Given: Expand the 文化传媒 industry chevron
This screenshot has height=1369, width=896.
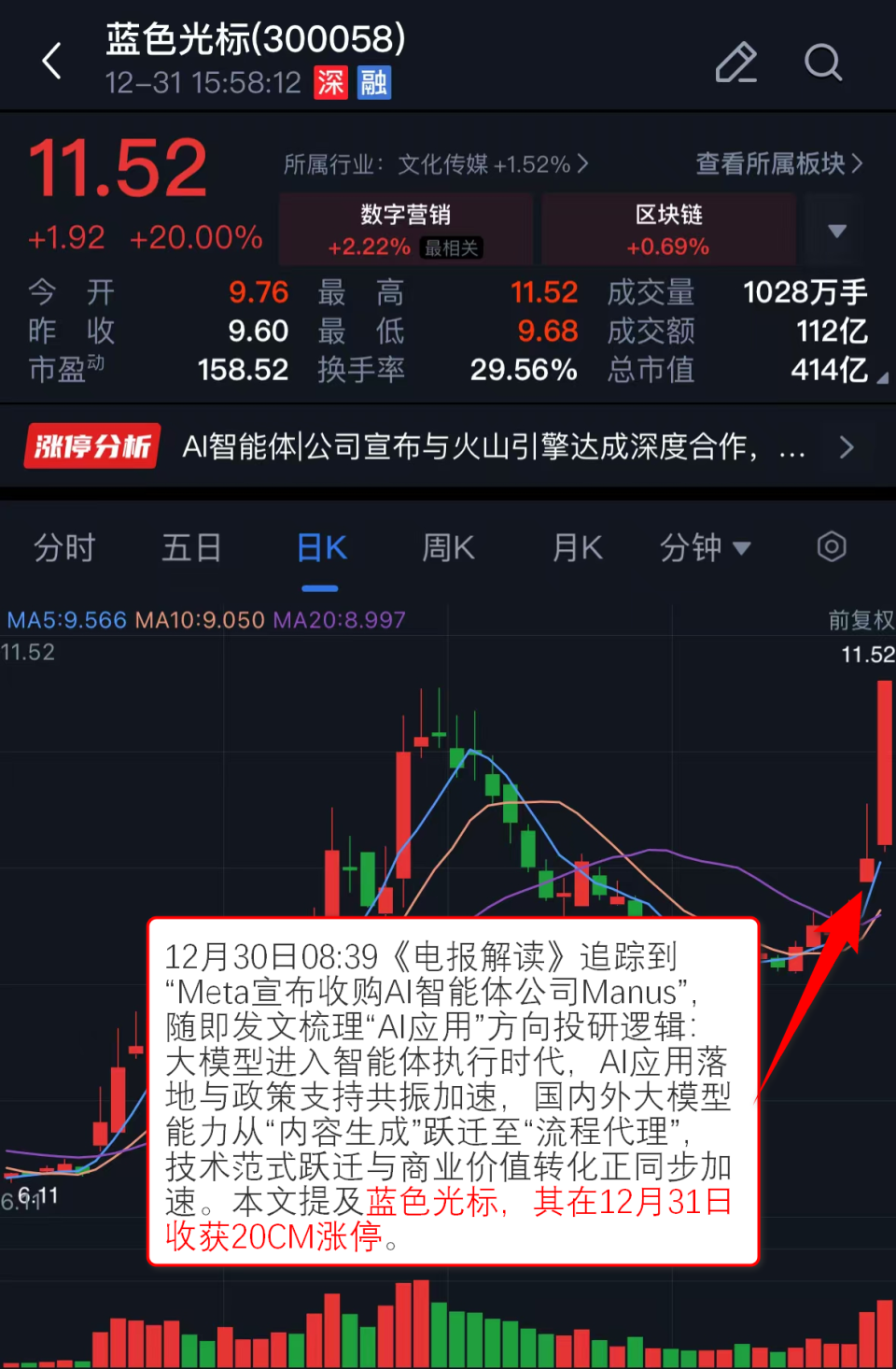Looking at the screenshot, I should coord(581,164).
